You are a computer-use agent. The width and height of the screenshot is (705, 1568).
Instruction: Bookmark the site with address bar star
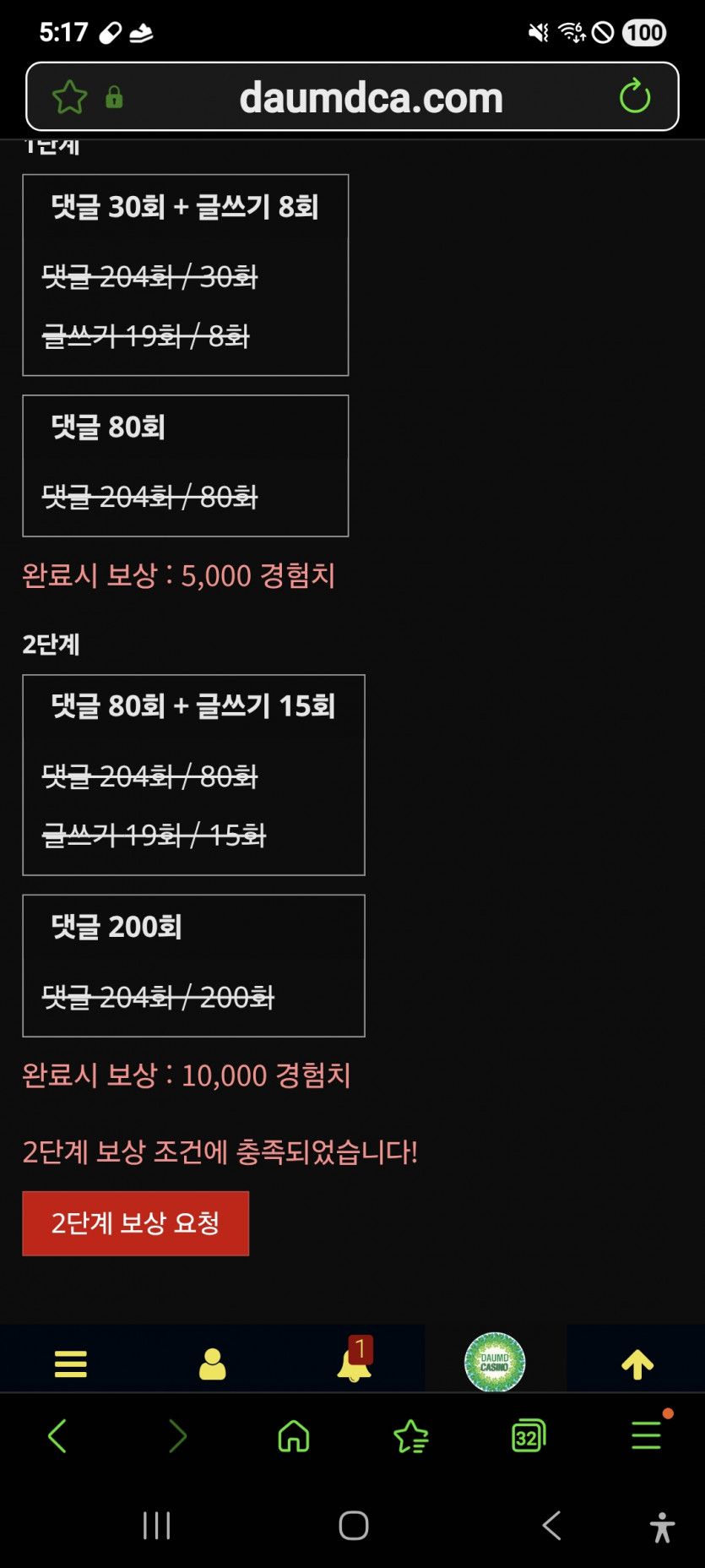pos(72,96)
